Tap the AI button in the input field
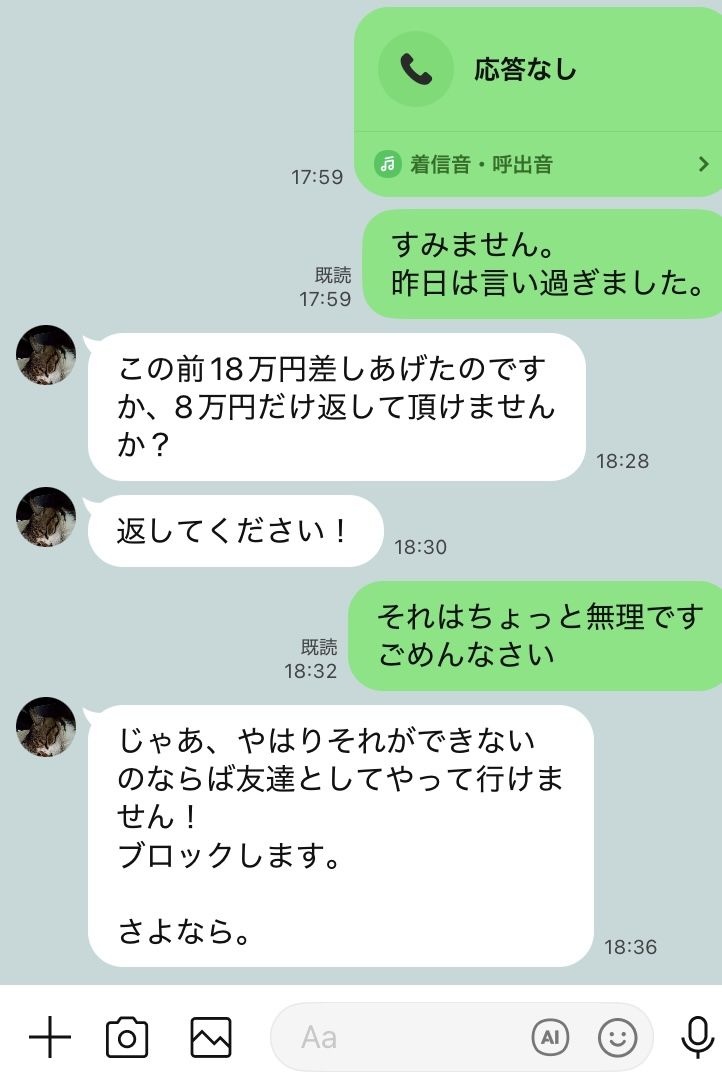 point(549,1038)
